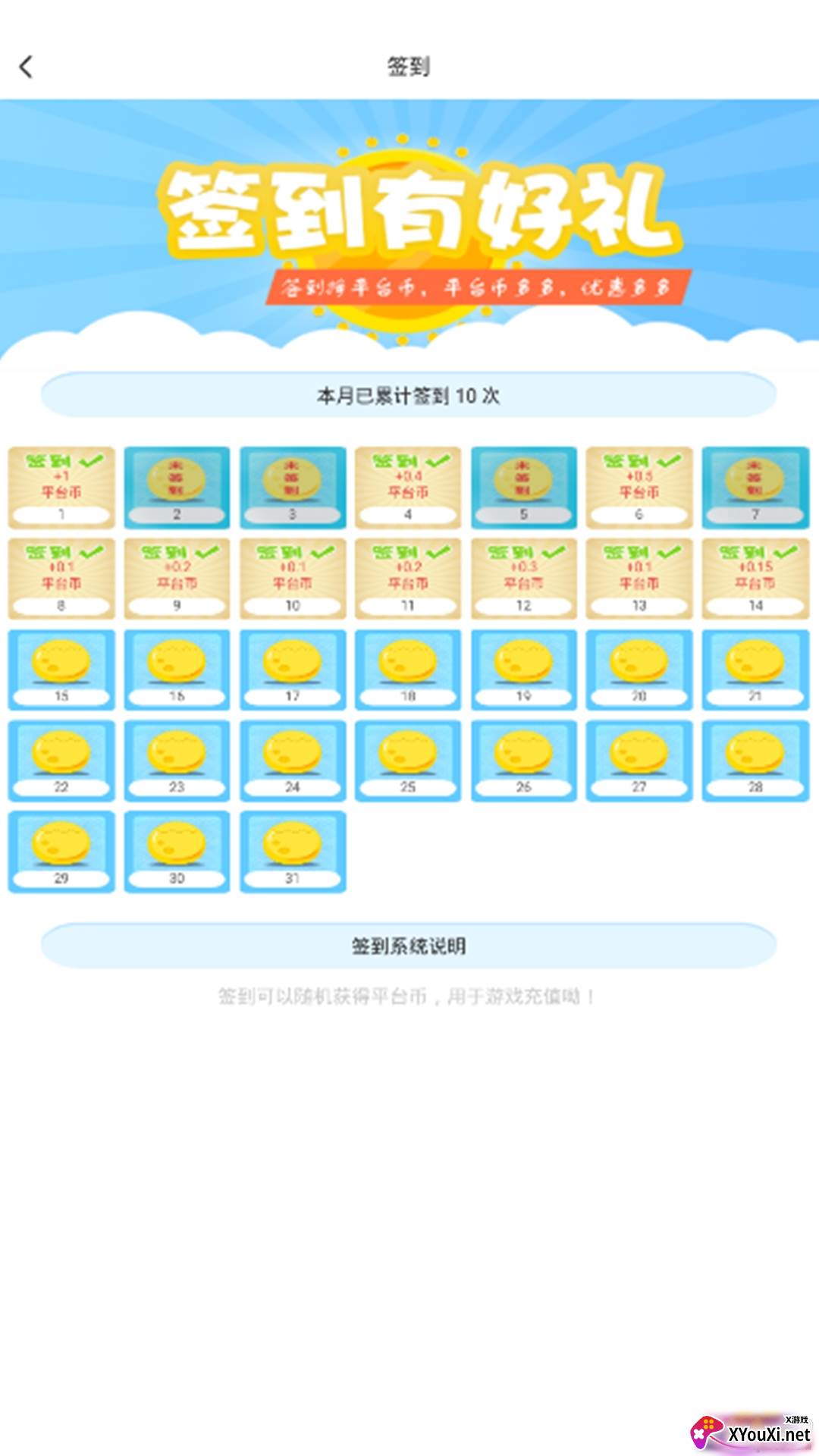Tap the day 28 coin tile
The image size is (819, 1456).
pyautogui.click(x=755, y=760)
